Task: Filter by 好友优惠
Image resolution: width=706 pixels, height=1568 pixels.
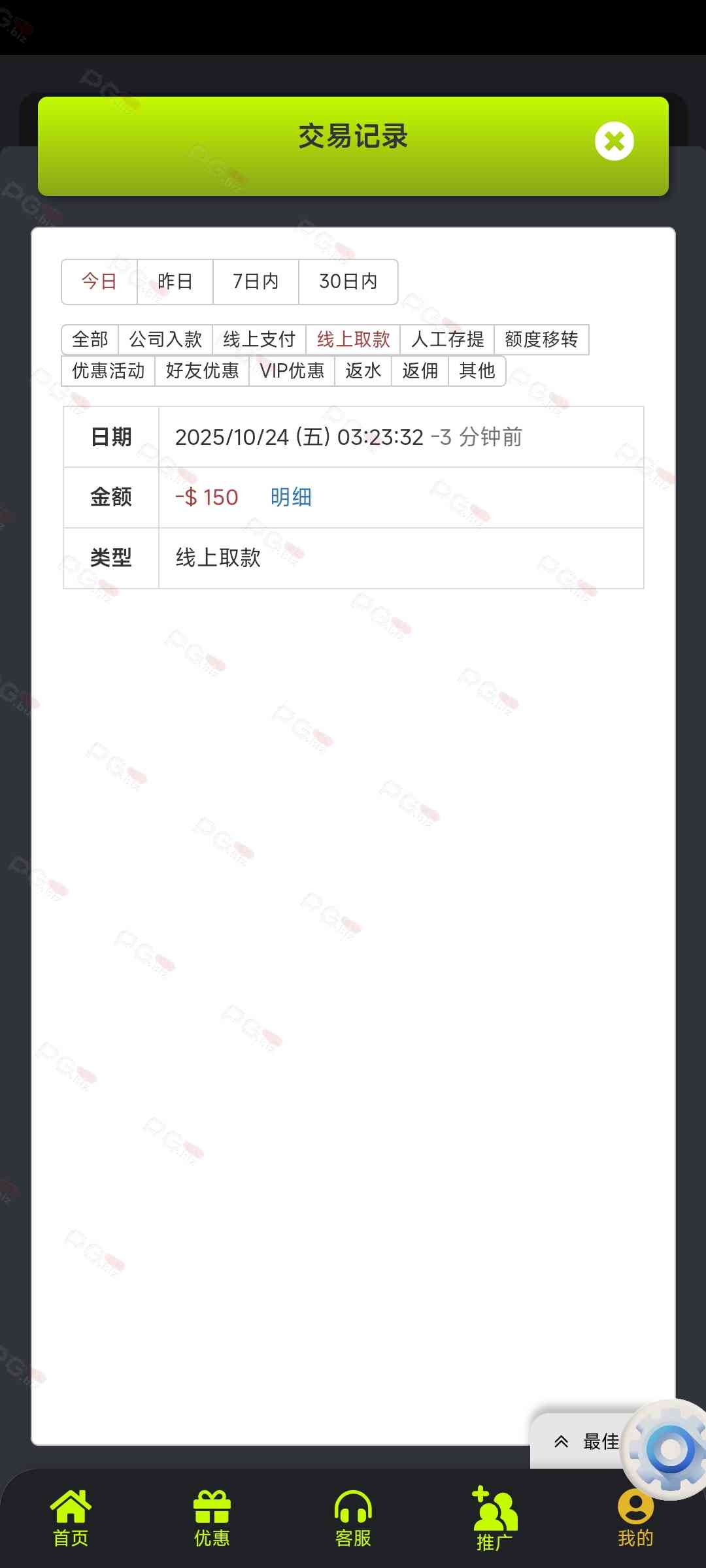Action: tap(202, 370)
